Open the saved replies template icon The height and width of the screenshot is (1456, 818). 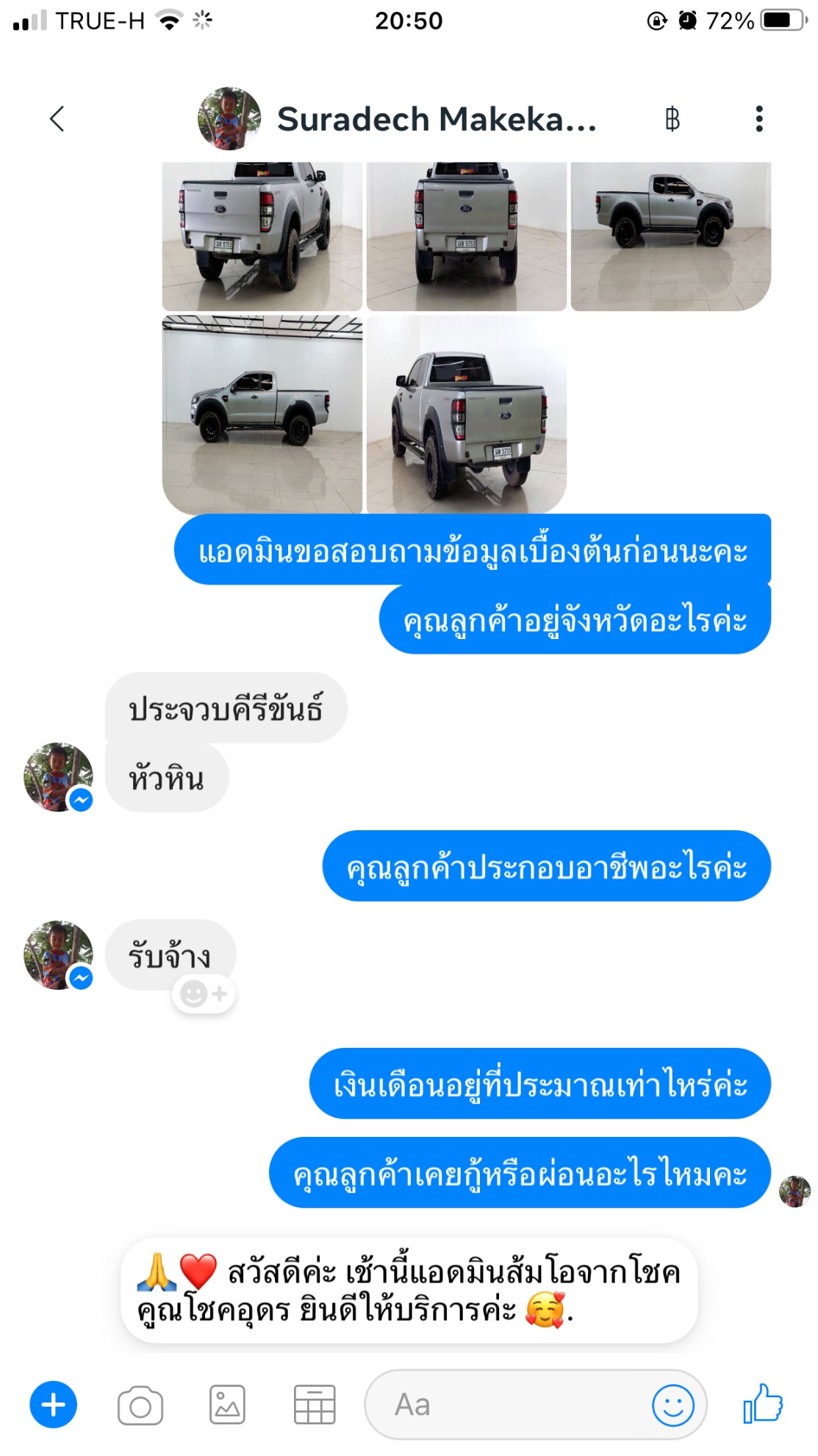point(315,1405)
